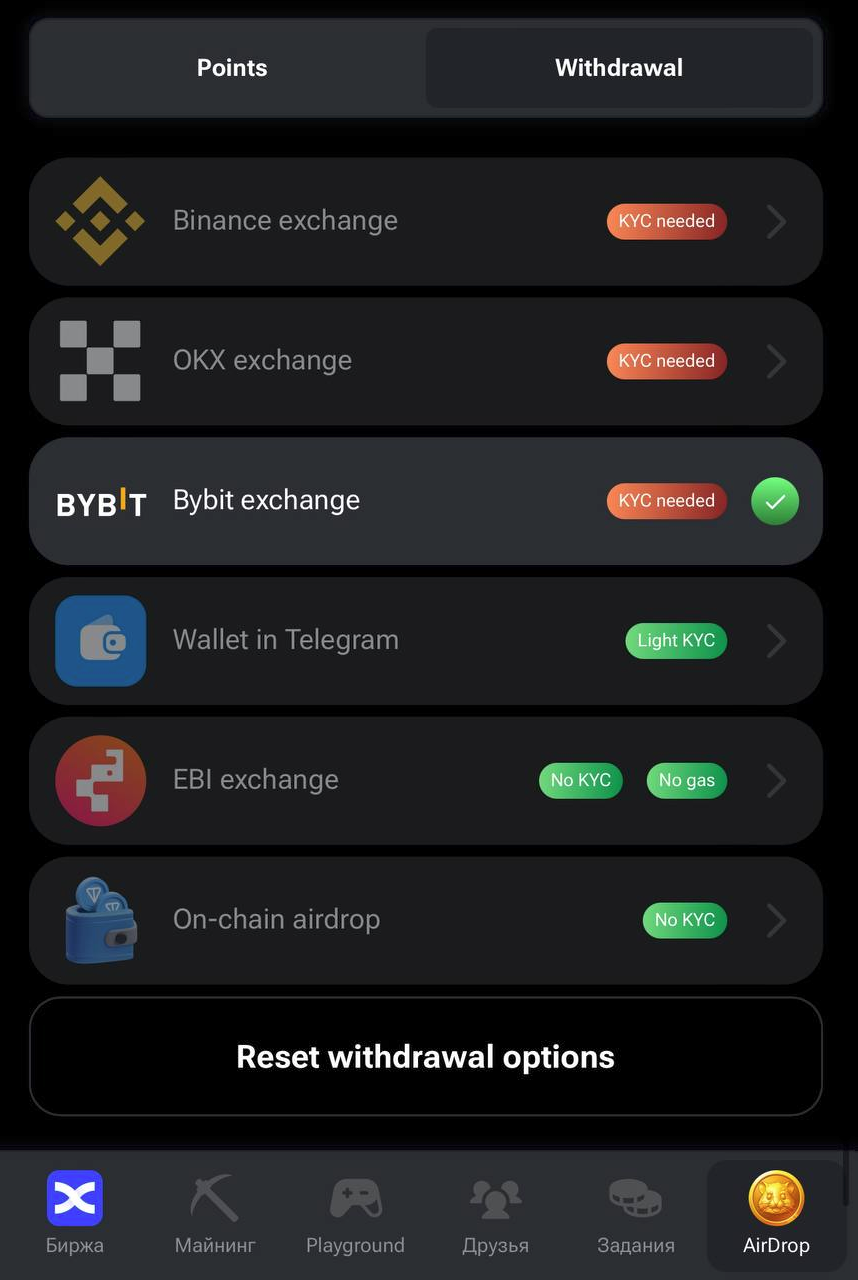
Task: Select On-chain airdrop option
Action: pyautogui.click(x=425, y=920)
